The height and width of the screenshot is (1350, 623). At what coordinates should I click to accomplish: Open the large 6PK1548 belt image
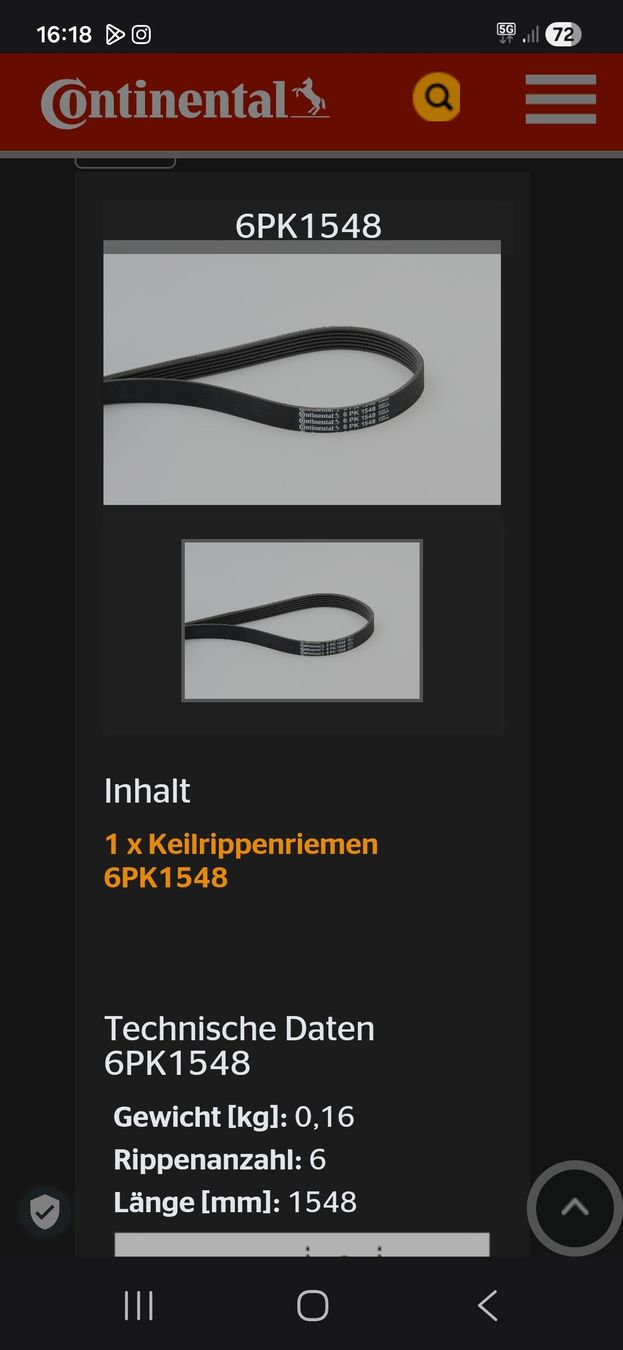pos(302,379)
